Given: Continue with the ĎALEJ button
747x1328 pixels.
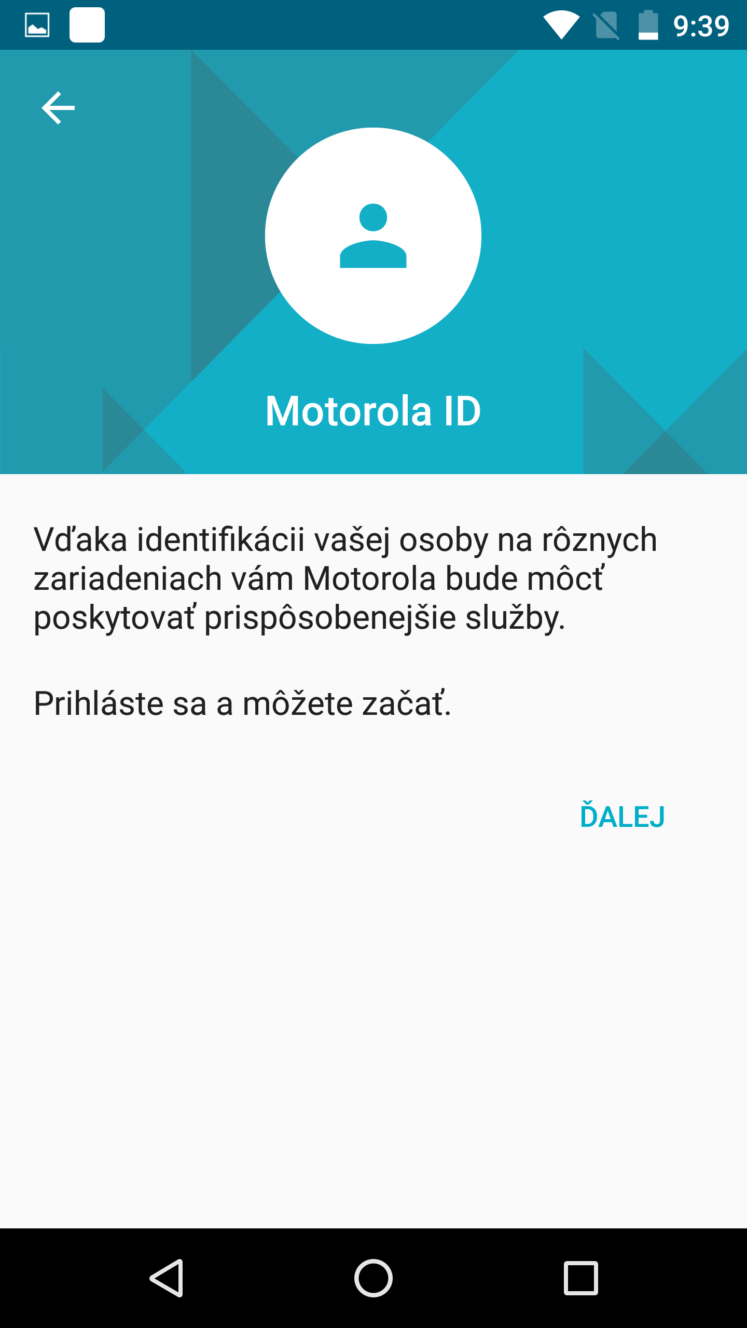Looking at the screenshot, I should (622, 815).
